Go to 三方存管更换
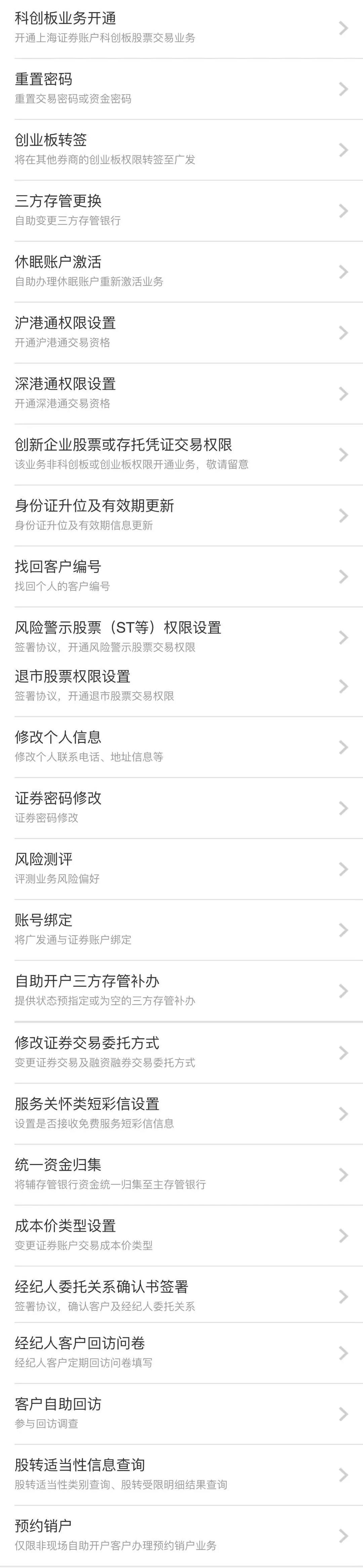This screenshot has height=1568, width=363. 182,211
